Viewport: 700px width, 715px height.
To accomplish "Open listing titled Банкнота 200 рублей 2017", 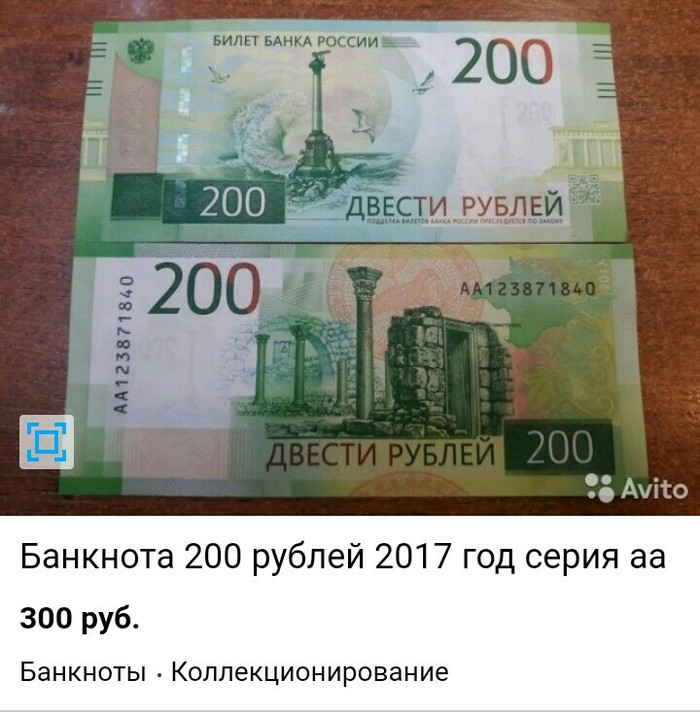I will tap(343, 557).
